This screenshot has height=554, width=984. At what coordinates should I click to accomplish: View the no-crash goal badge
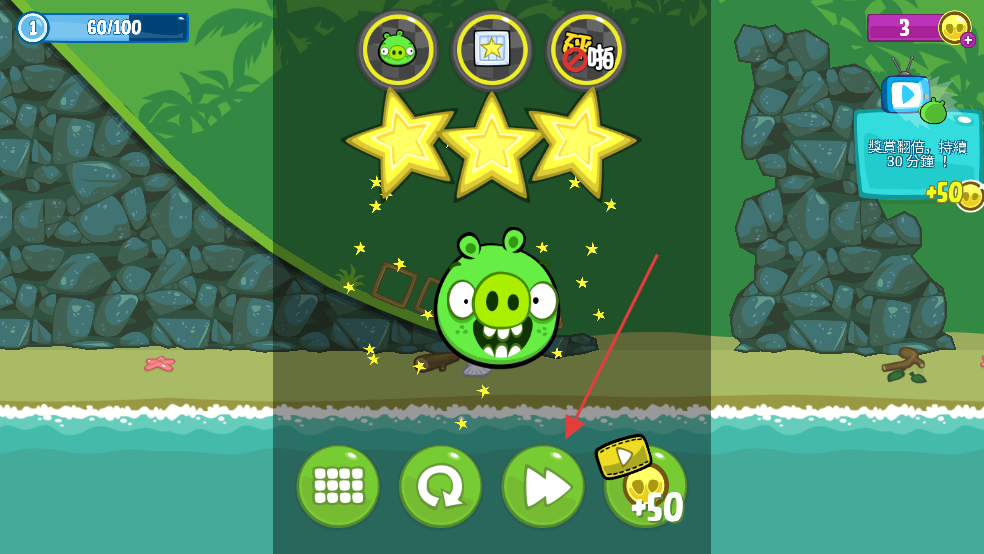pos(586,50)
